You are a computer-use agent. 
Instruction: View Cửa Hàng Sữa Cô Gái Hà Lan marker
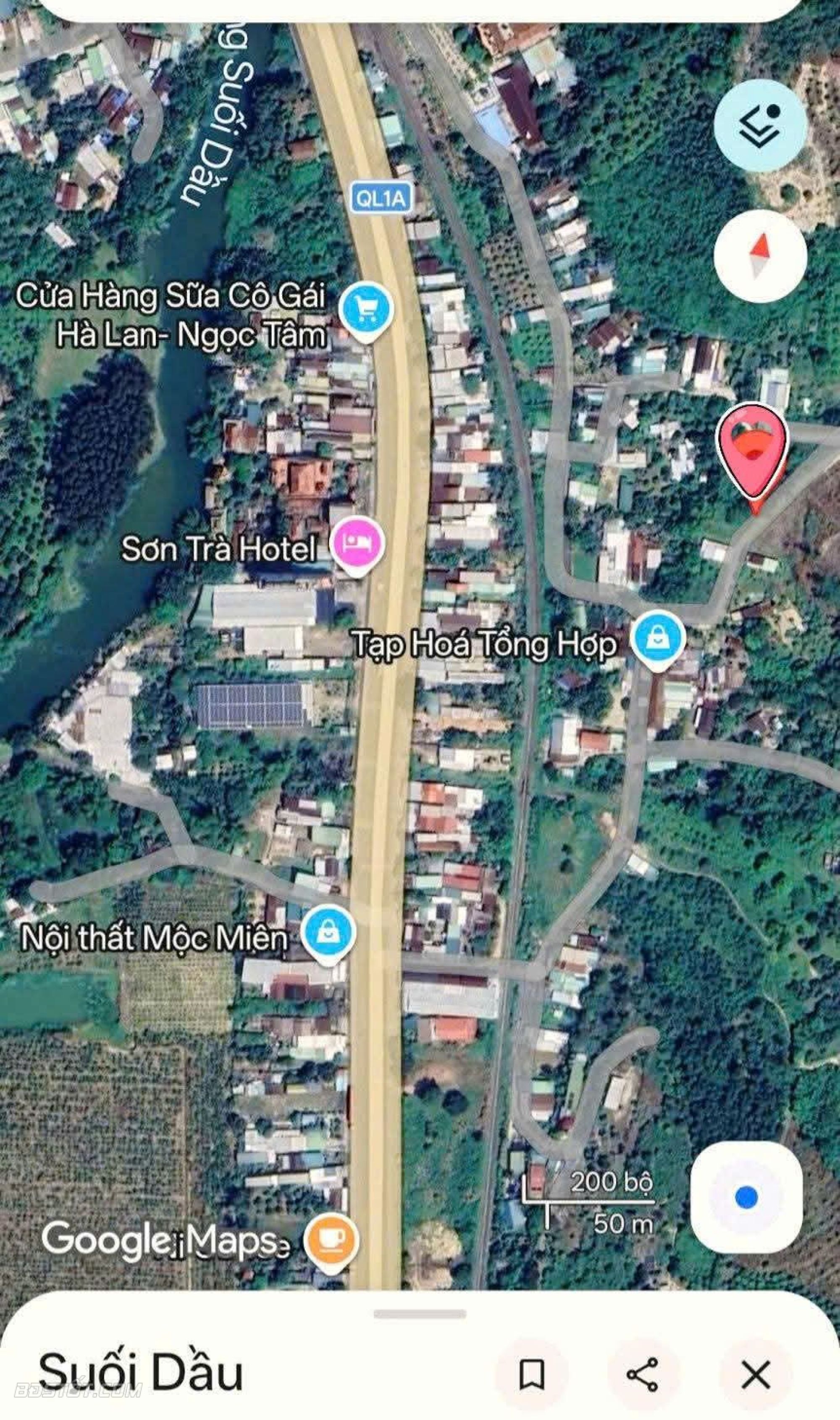366,309
